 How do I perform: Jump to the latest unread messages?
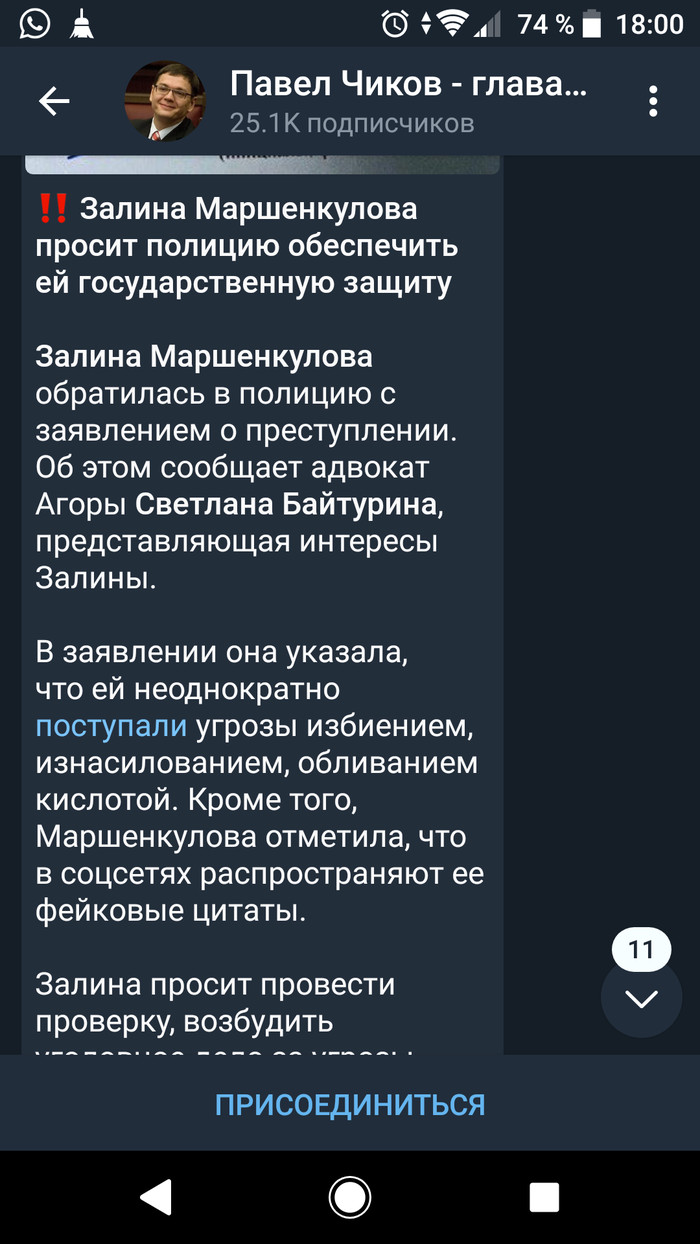pos(641,997)
